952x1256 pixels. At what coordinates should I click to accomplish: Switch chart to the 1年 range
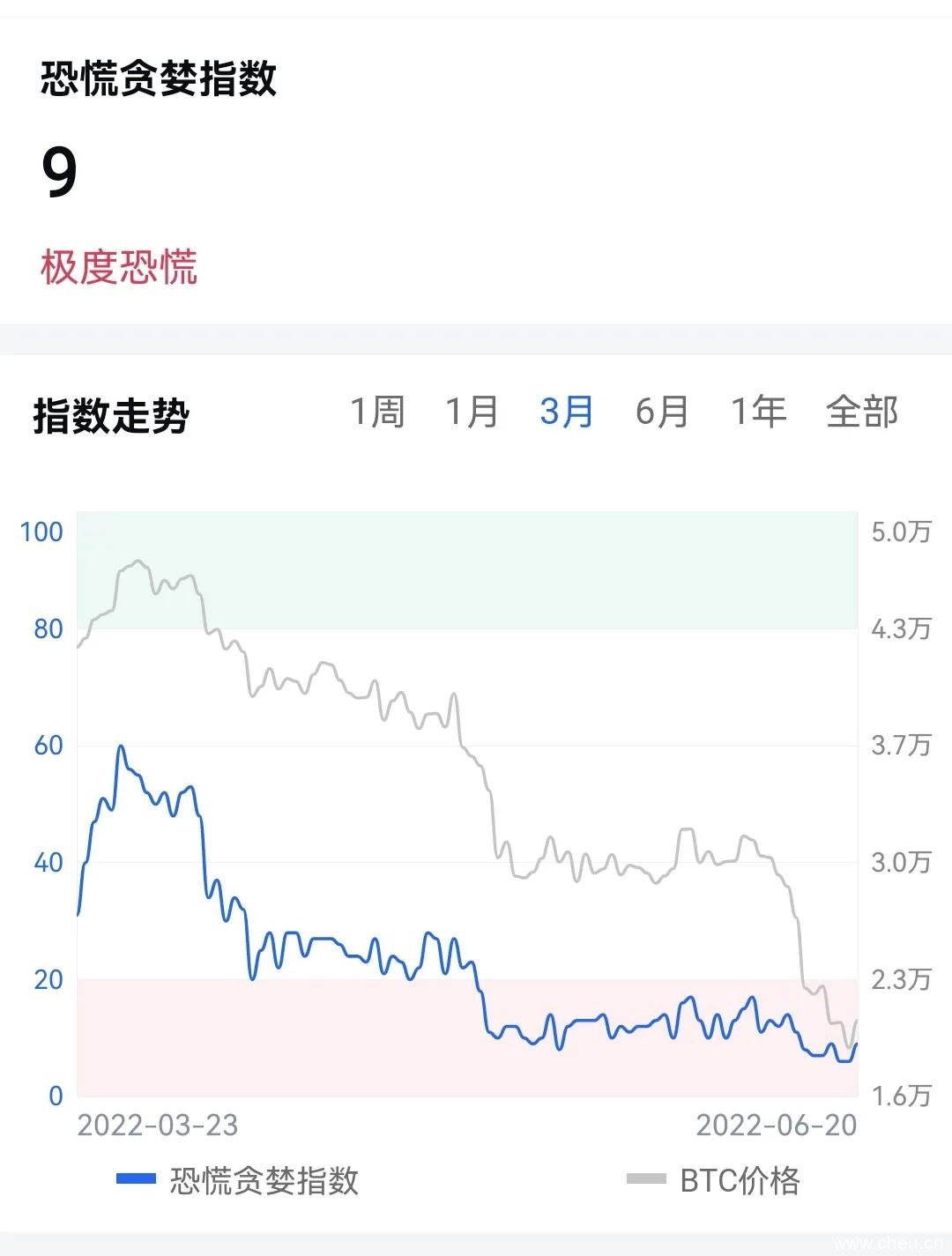pyautogui.click(x=758, y=412)
